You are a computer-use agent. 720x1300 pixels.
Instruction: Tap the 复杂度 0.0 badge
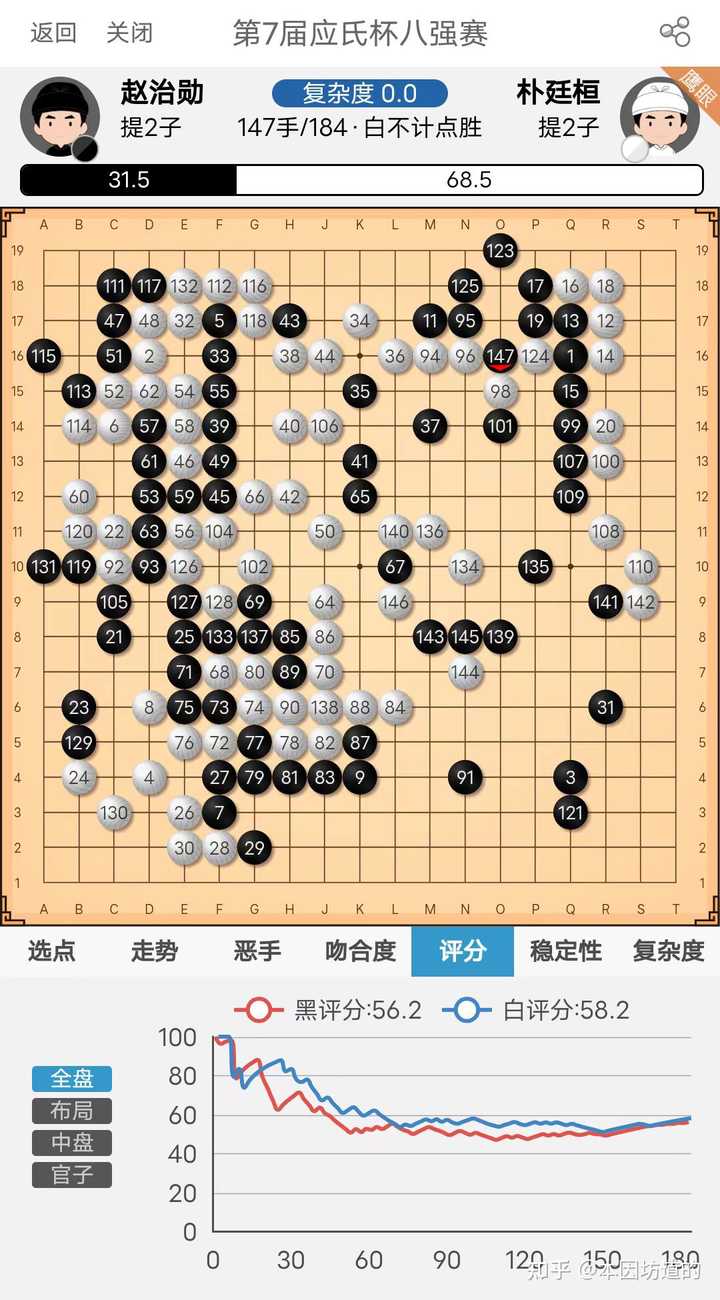click(x=360, y=94)
